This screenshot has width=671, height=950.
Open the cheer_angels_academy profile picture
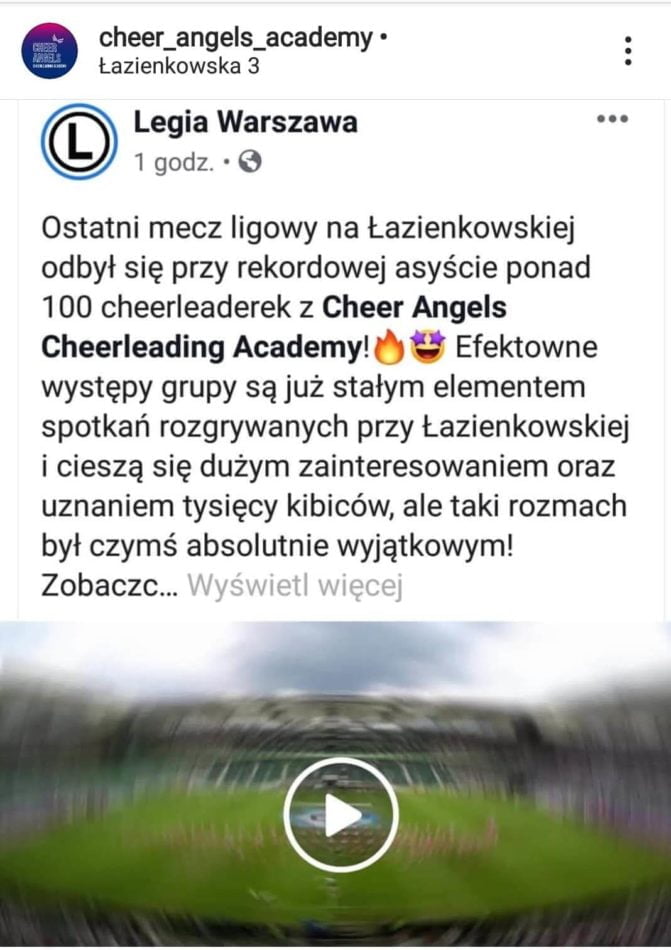[48, 50]
